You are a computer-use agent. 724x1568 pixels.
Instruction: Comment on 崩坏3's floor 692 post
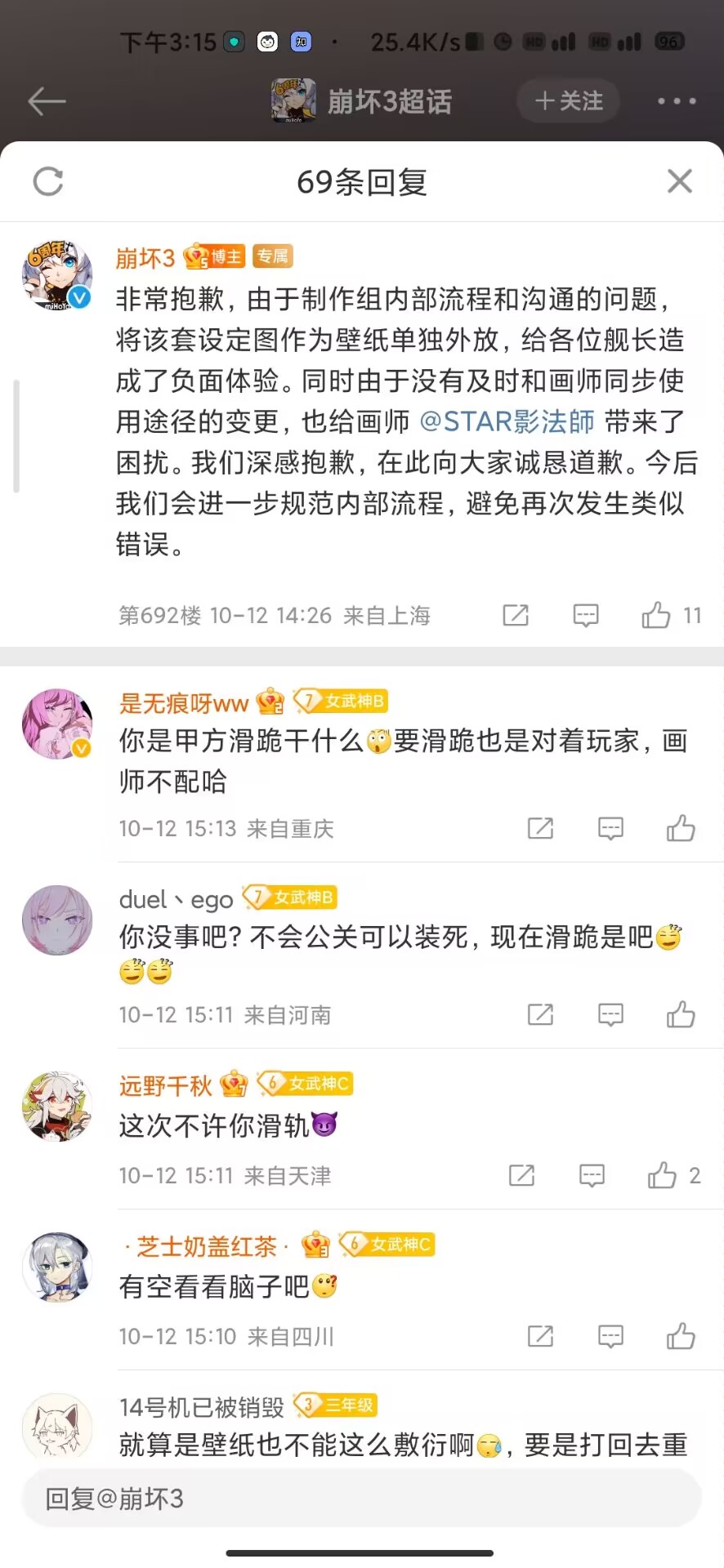tap(586, 615)
